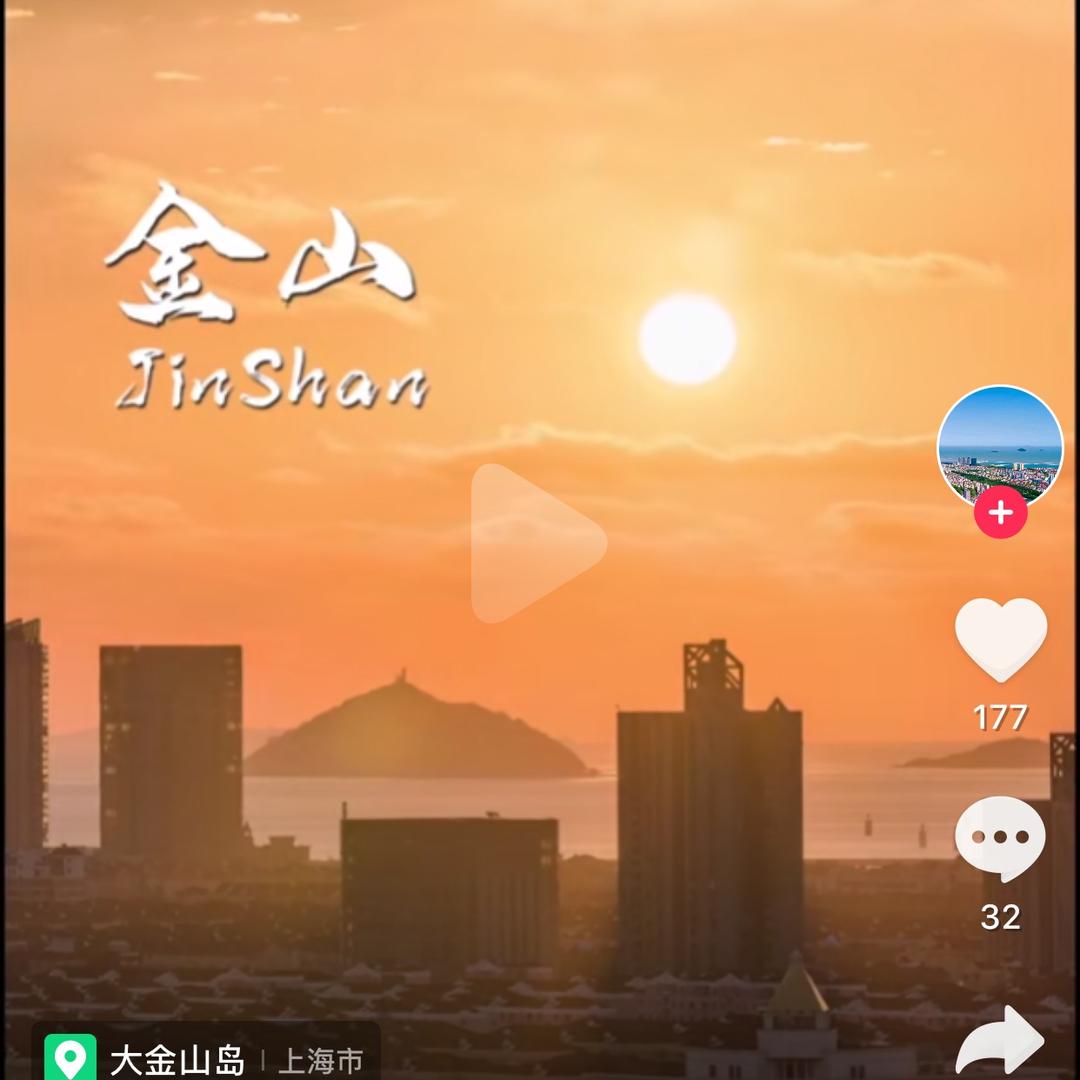Open the comments on this video
The image size is (1080, 1080).
(1000, 838)
